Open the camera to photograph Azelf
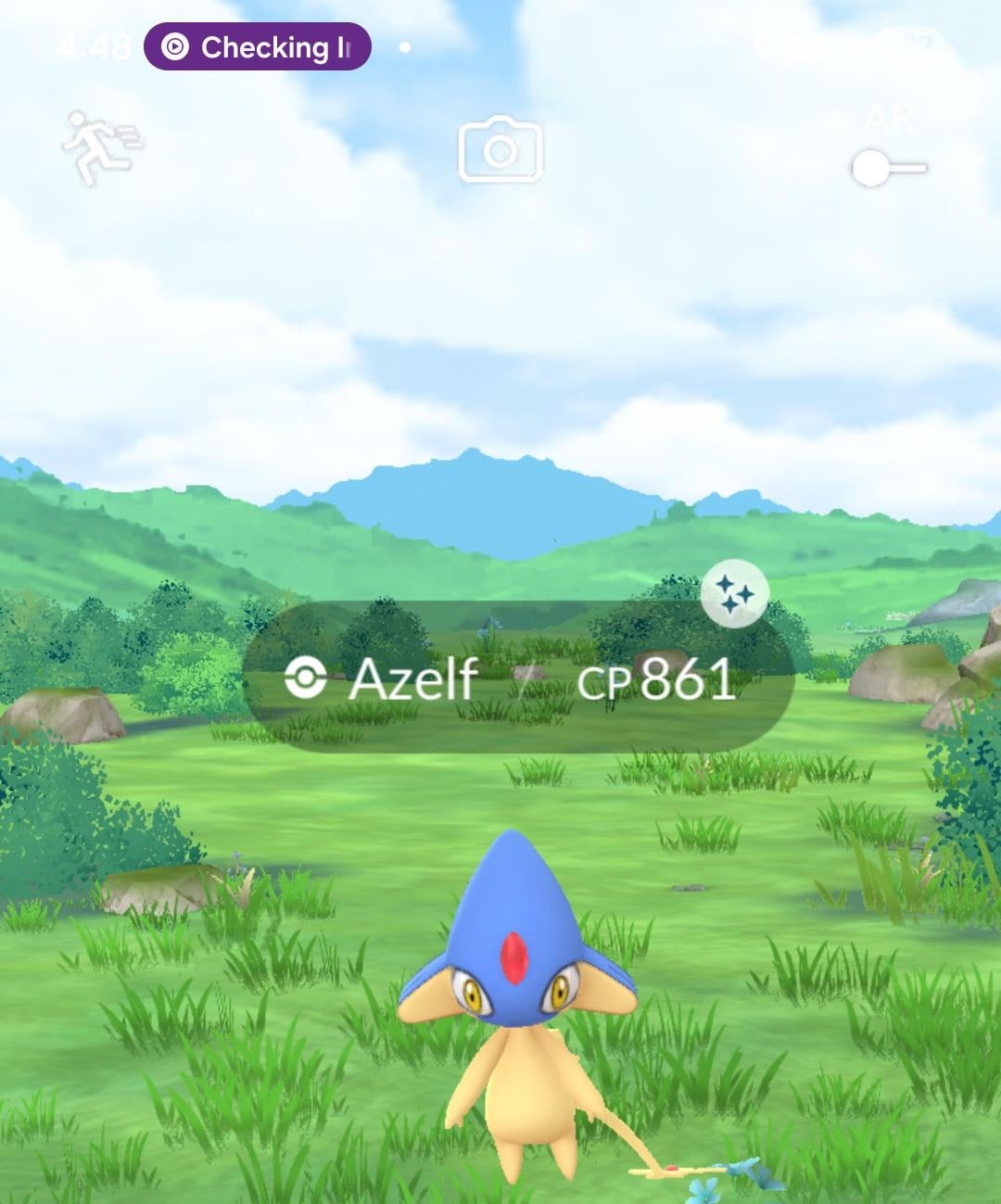This screenshot has height=1204, width=1001. pos(500,148)
